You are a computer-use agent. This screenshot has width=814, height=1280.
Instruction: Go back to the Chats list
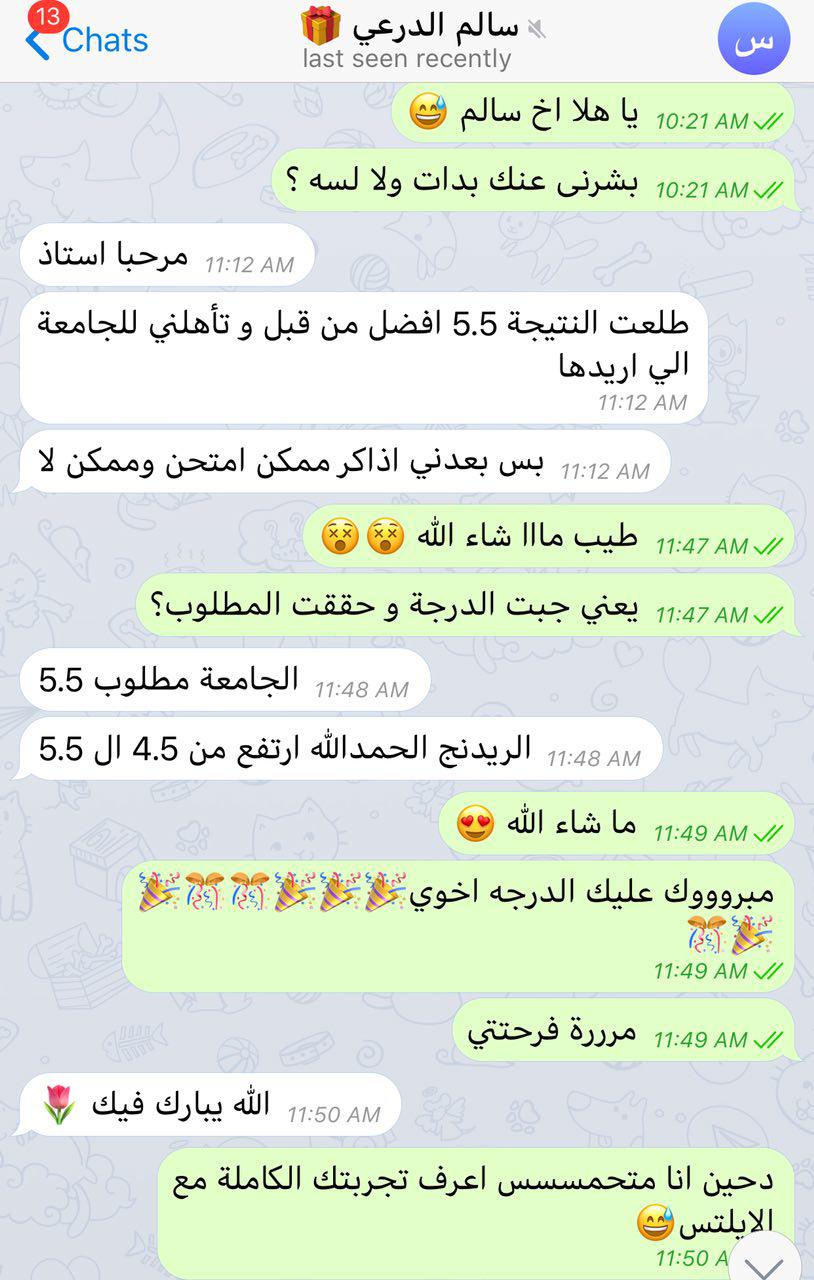coord(88,40)
